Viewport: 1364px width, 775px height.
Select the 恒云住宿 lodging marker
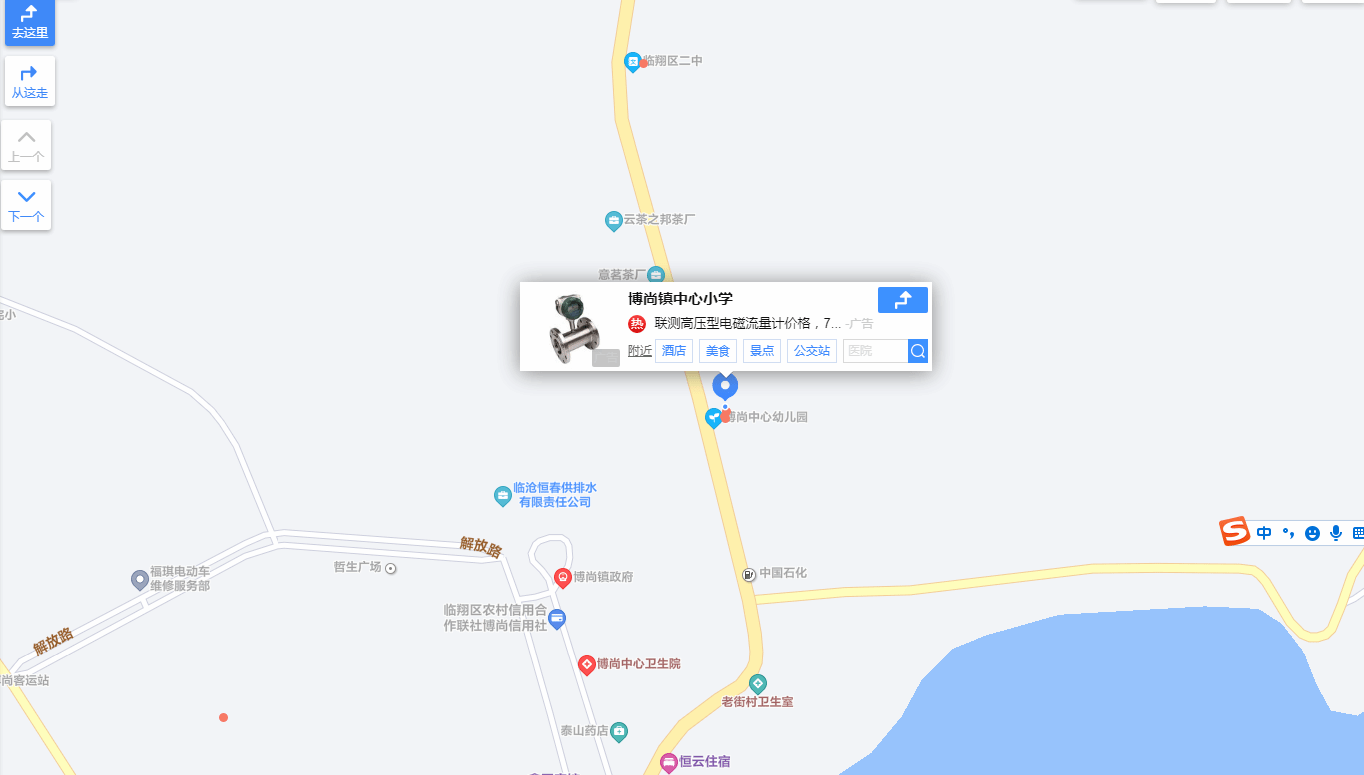pos(668,762)
